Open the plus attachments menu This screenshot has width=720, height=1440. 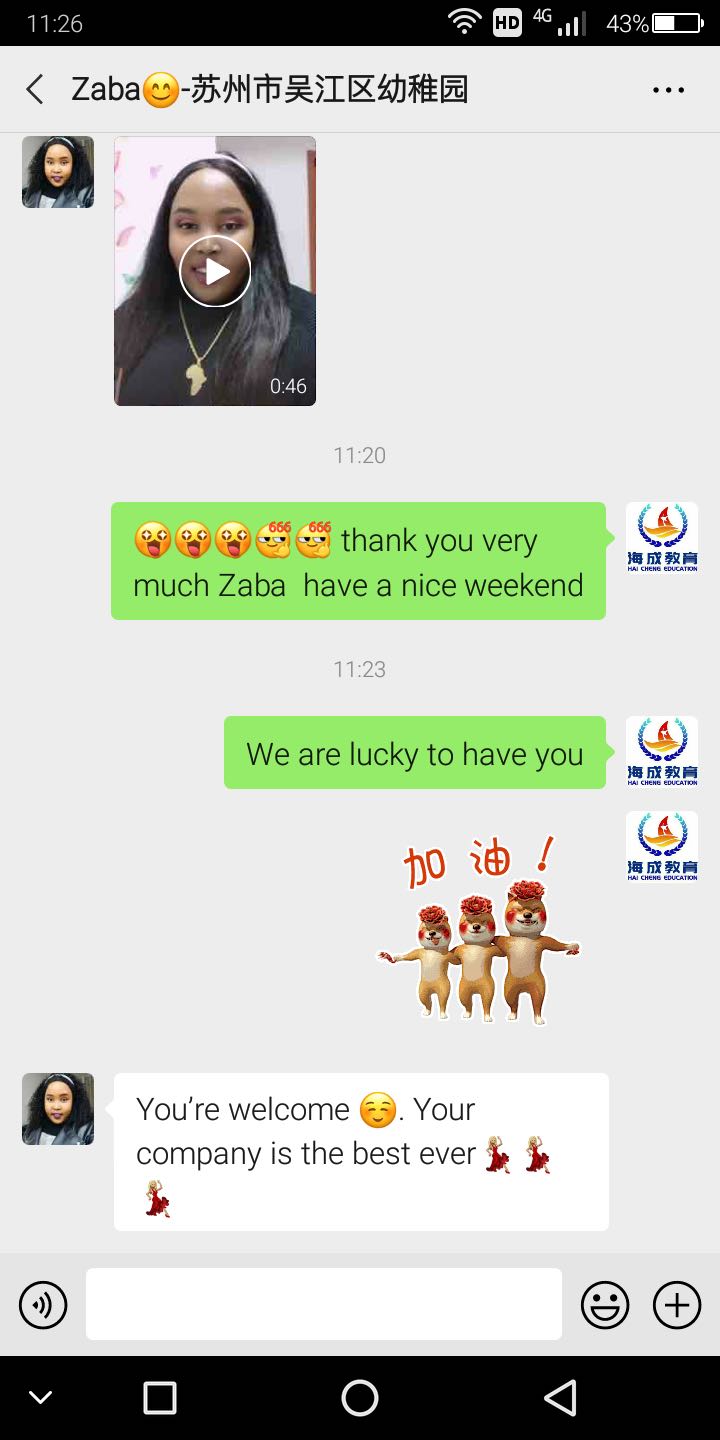pyautogui.click(x=677, y=1305)
